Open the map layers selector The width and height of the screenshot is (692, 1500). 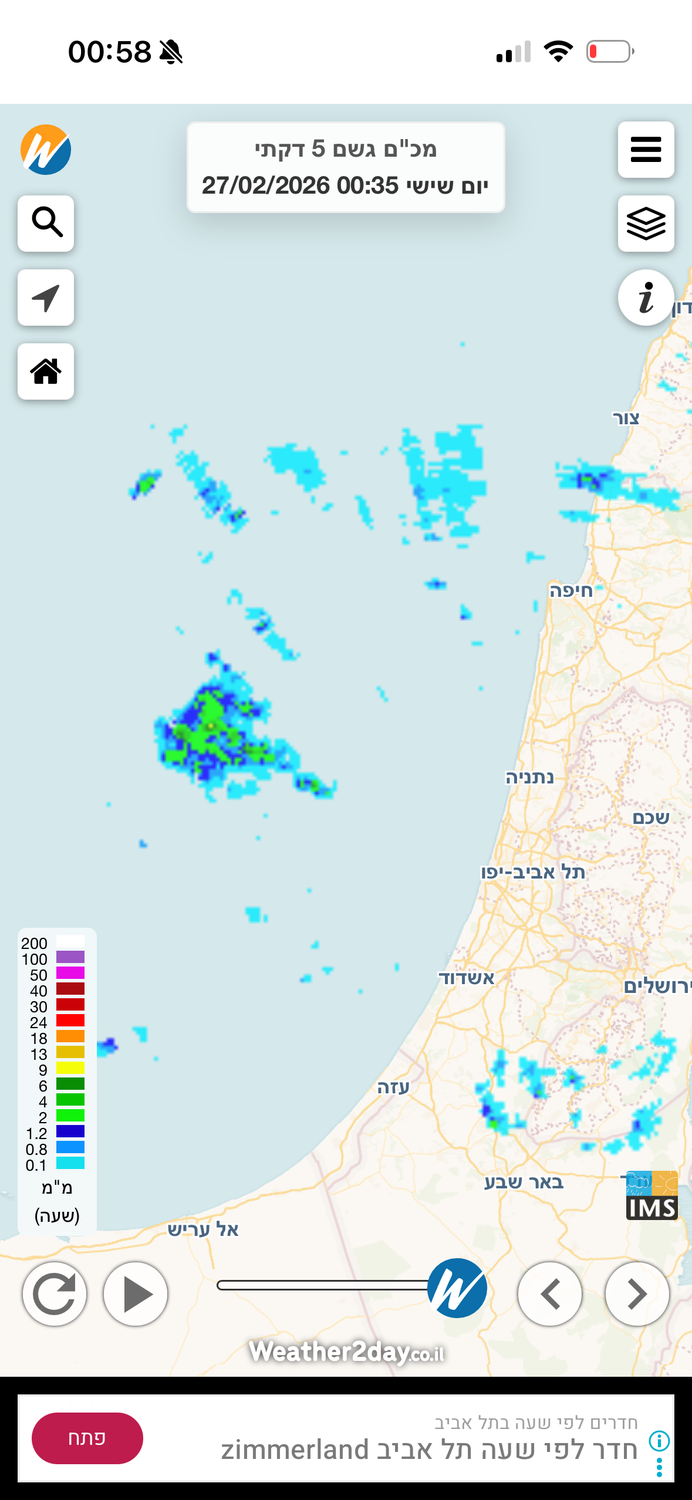[x=646, y=223]
